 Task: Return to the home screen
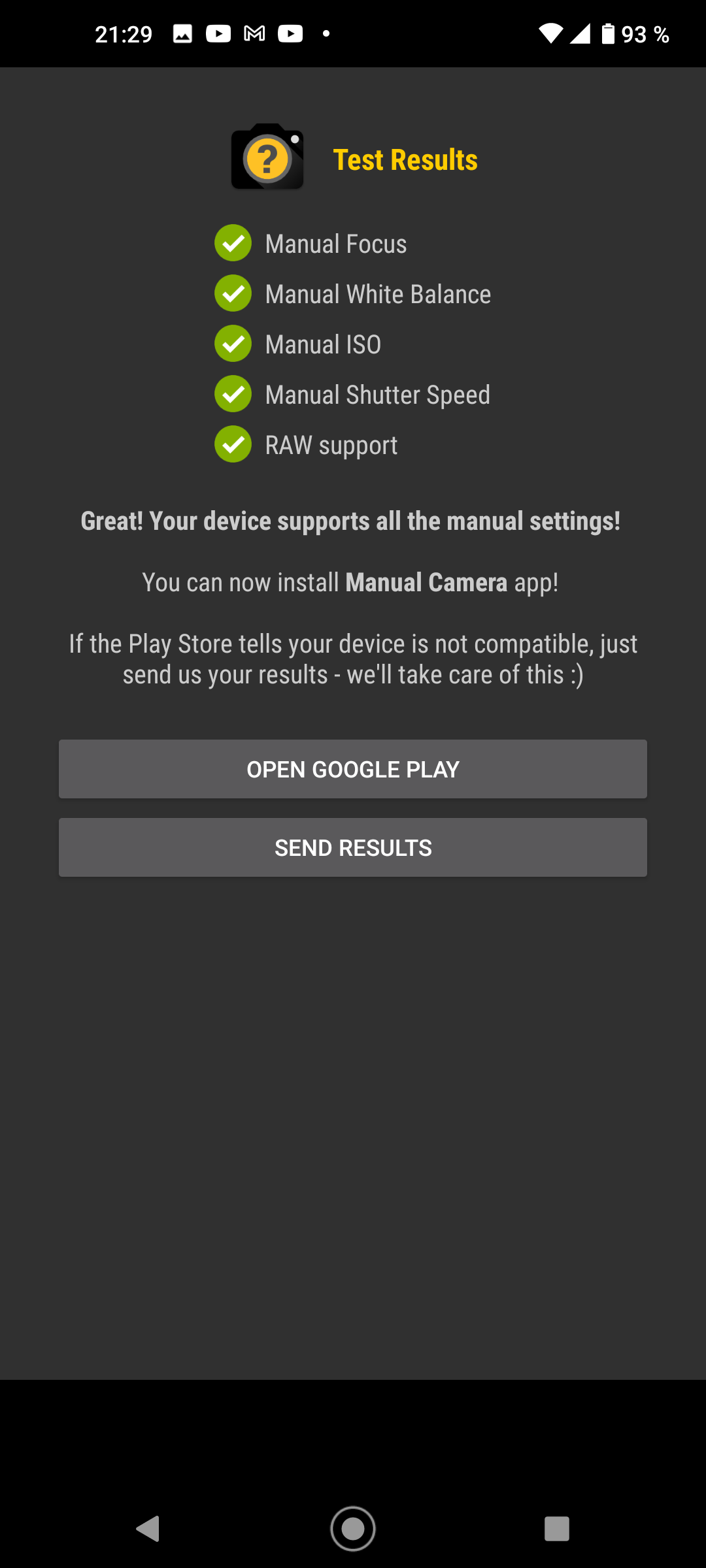pos(353,1529)
